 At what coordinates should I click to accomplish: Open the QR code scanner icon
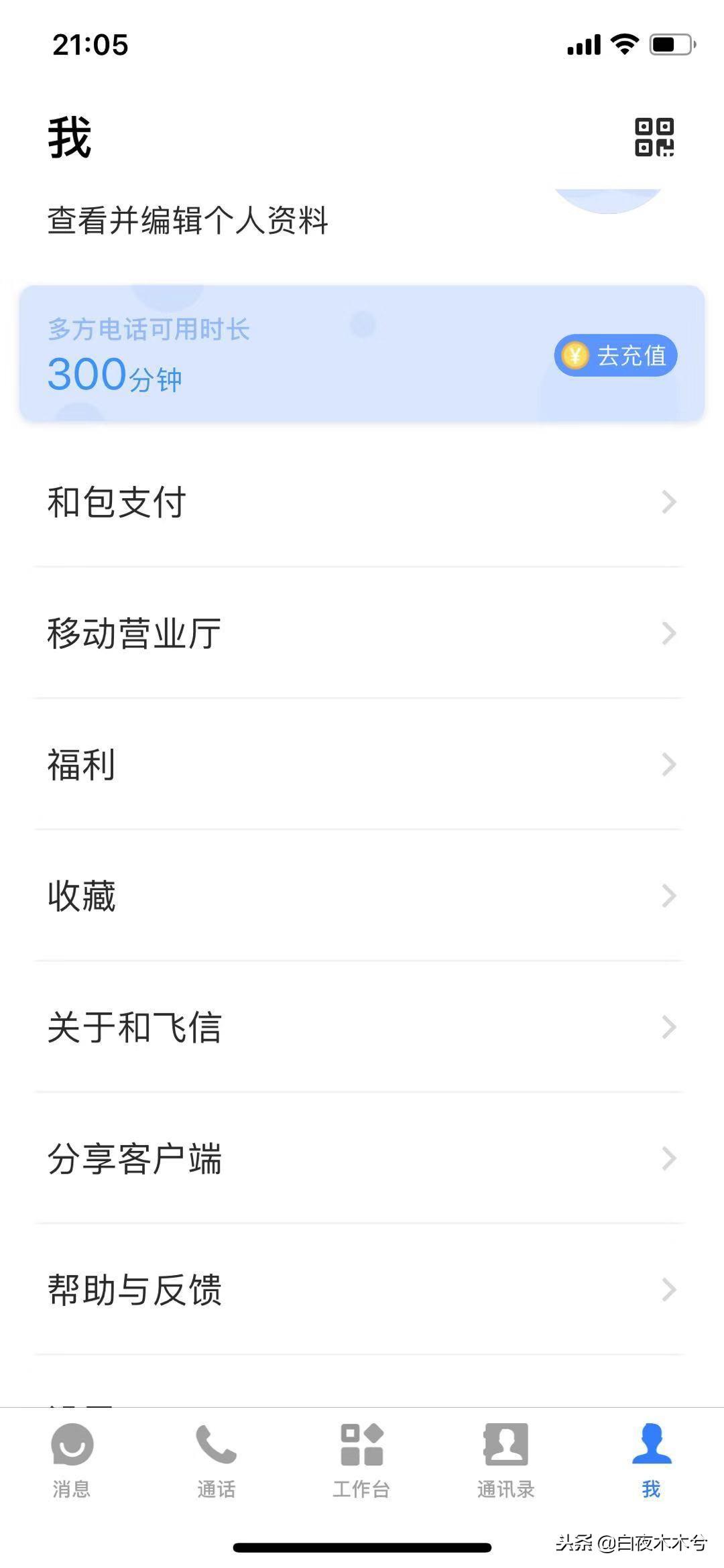tap(654, 137)
